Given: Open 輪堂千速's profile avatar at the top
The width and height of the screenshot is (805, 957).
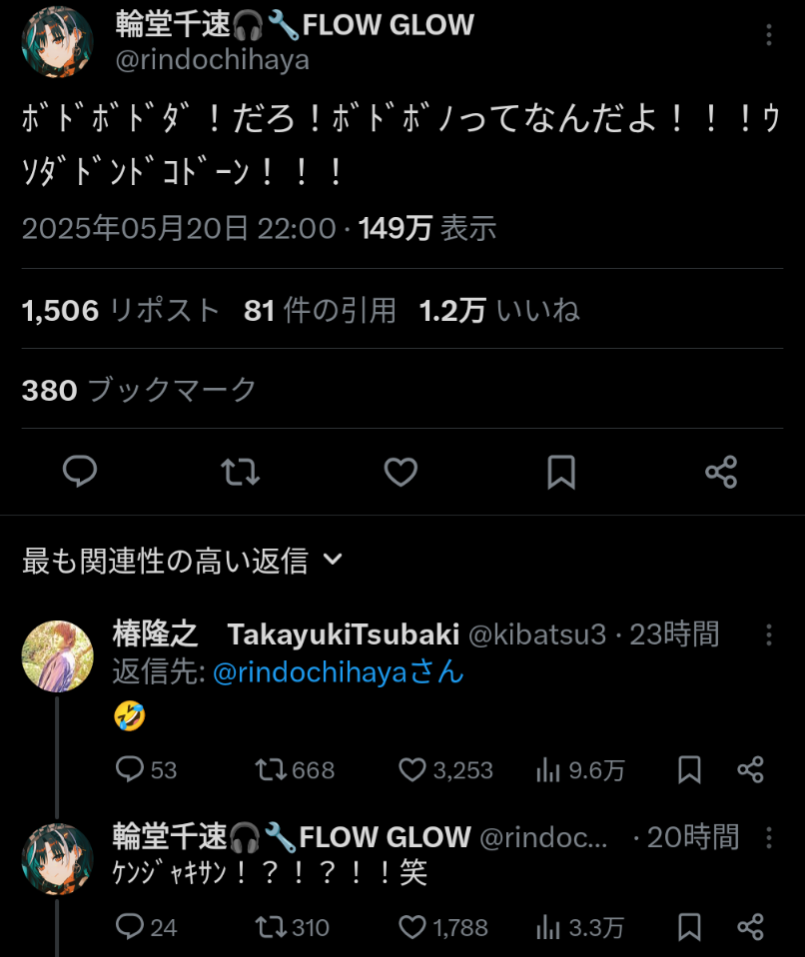Looking at the screenshot, I should click(57, 41).
